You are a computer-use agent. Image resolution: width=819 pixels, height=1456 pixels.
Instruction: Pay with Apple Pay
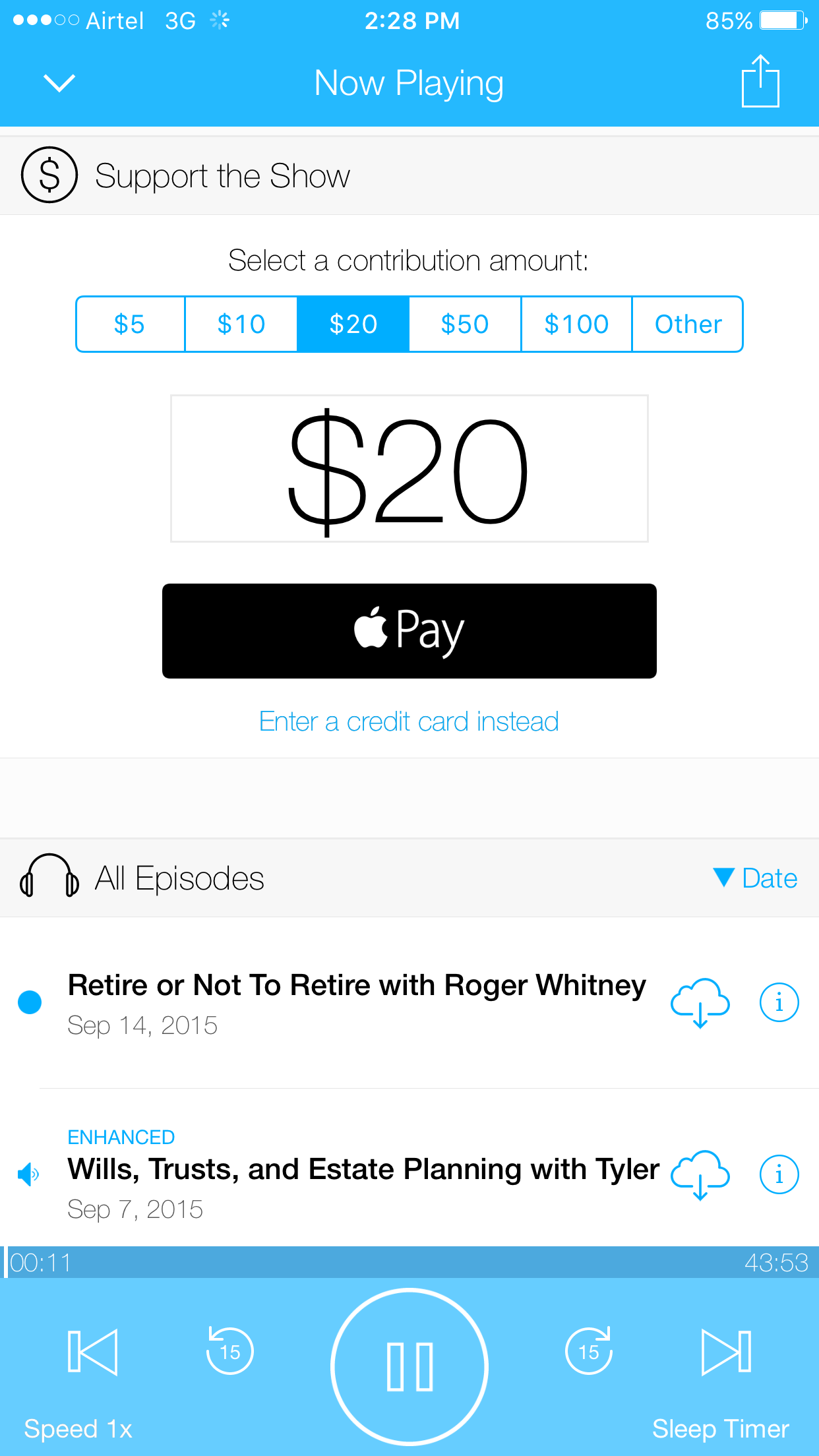coord(409,630)
